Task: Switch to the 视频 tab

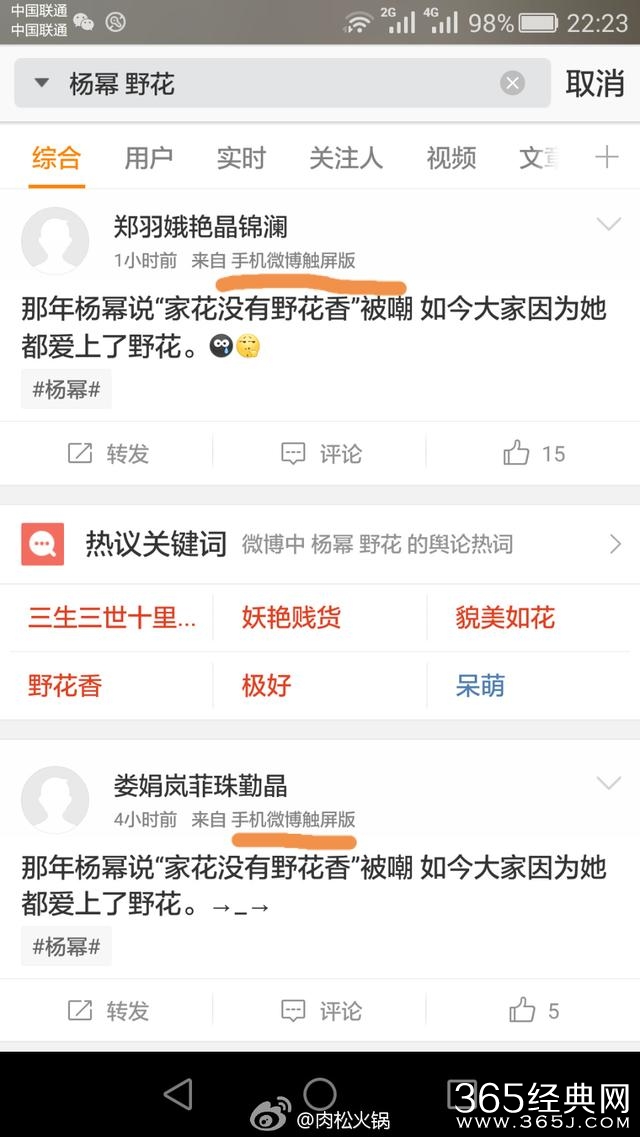Action: [x=451, y=158]
